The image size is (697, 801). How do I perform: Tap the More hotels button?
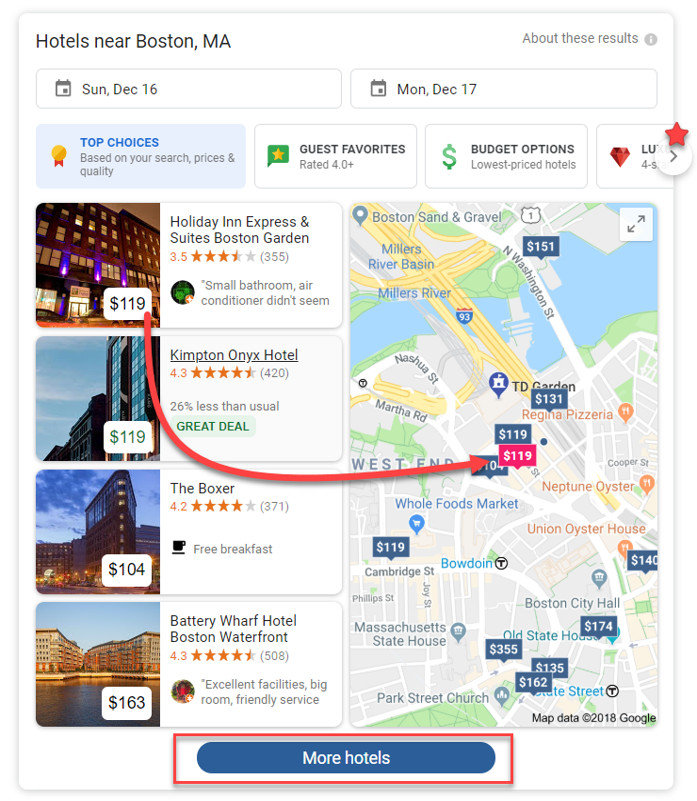point(346,758)
